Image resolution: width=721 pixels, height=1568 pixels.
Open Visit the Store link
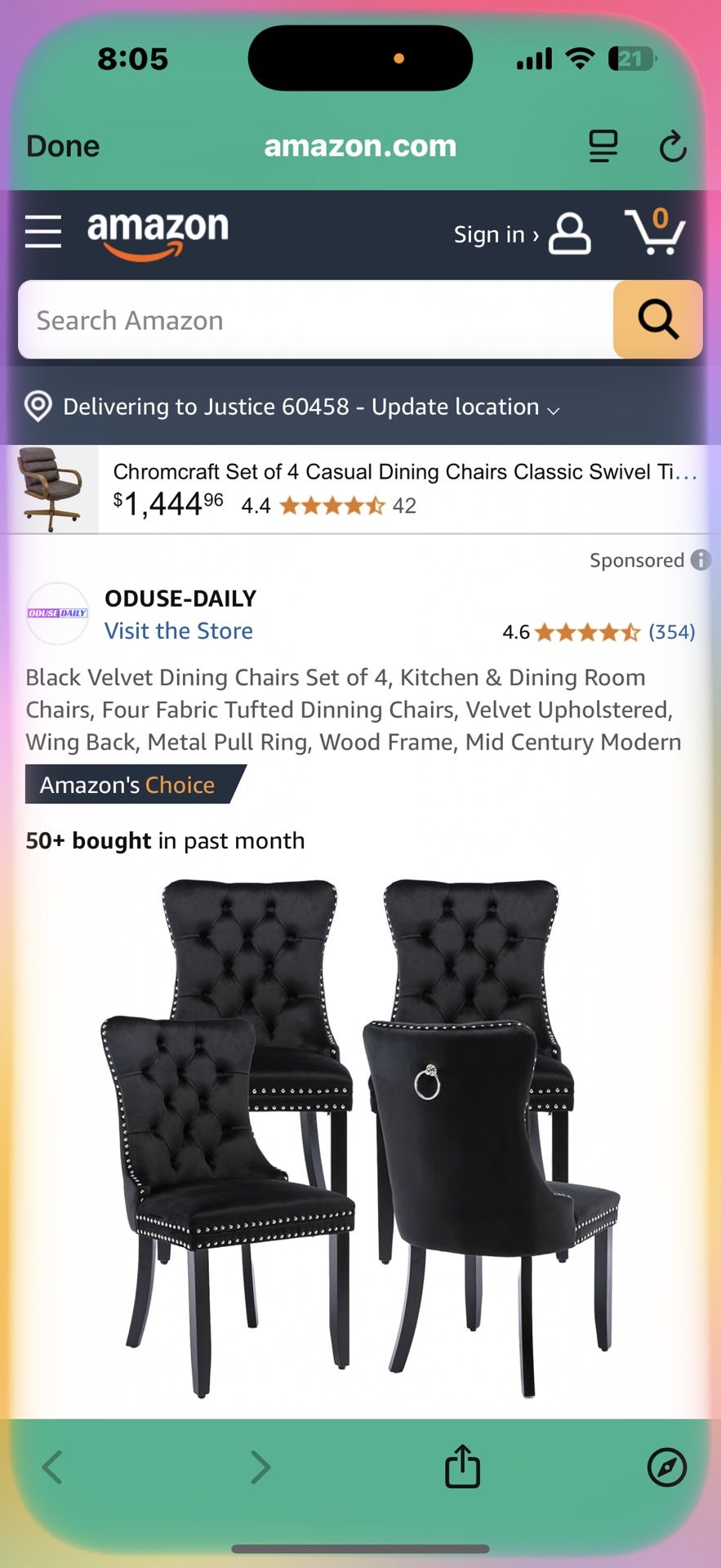(x=178, y=630)
